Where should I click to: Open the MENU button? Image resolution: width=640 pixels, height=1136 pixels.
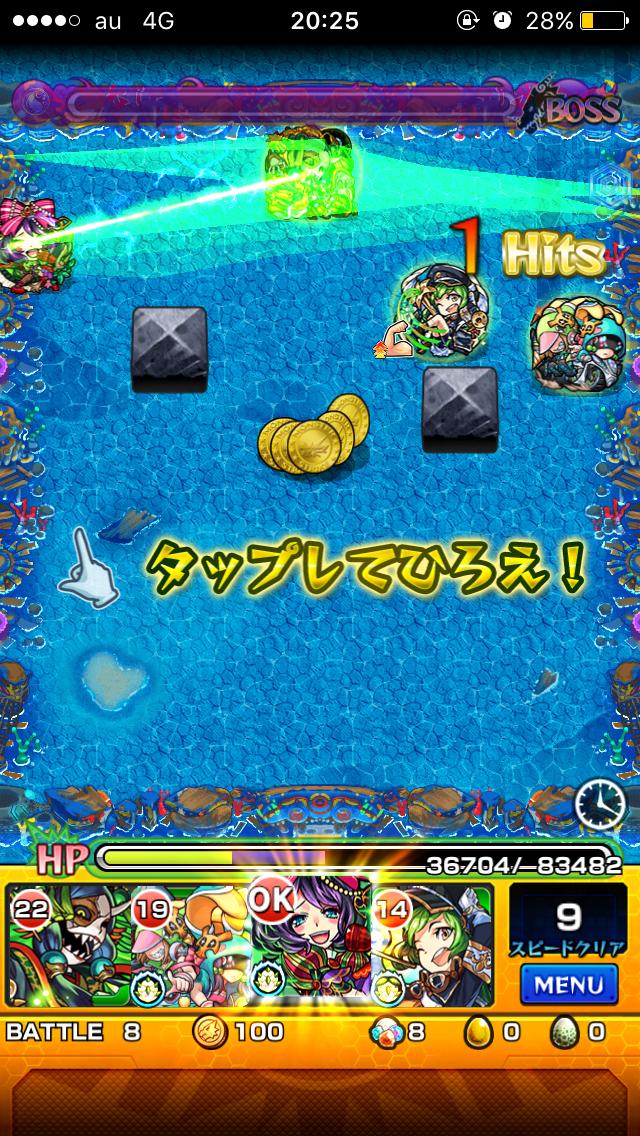(x=568, y=983)
